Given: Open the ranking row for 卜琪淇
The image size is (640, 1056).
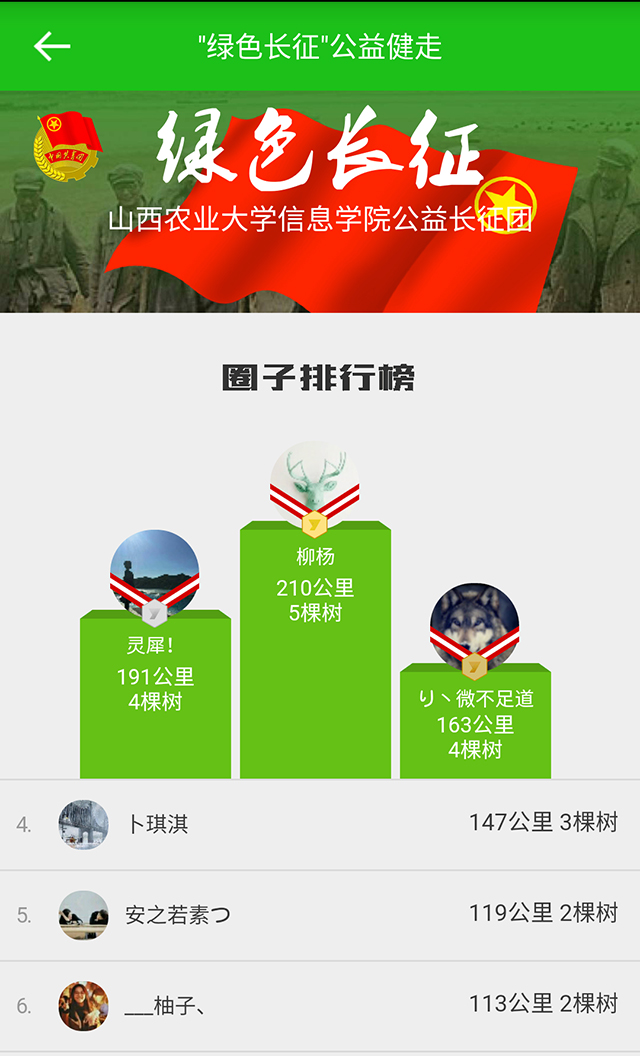Looking at the screenshot, I should point(320,824).
